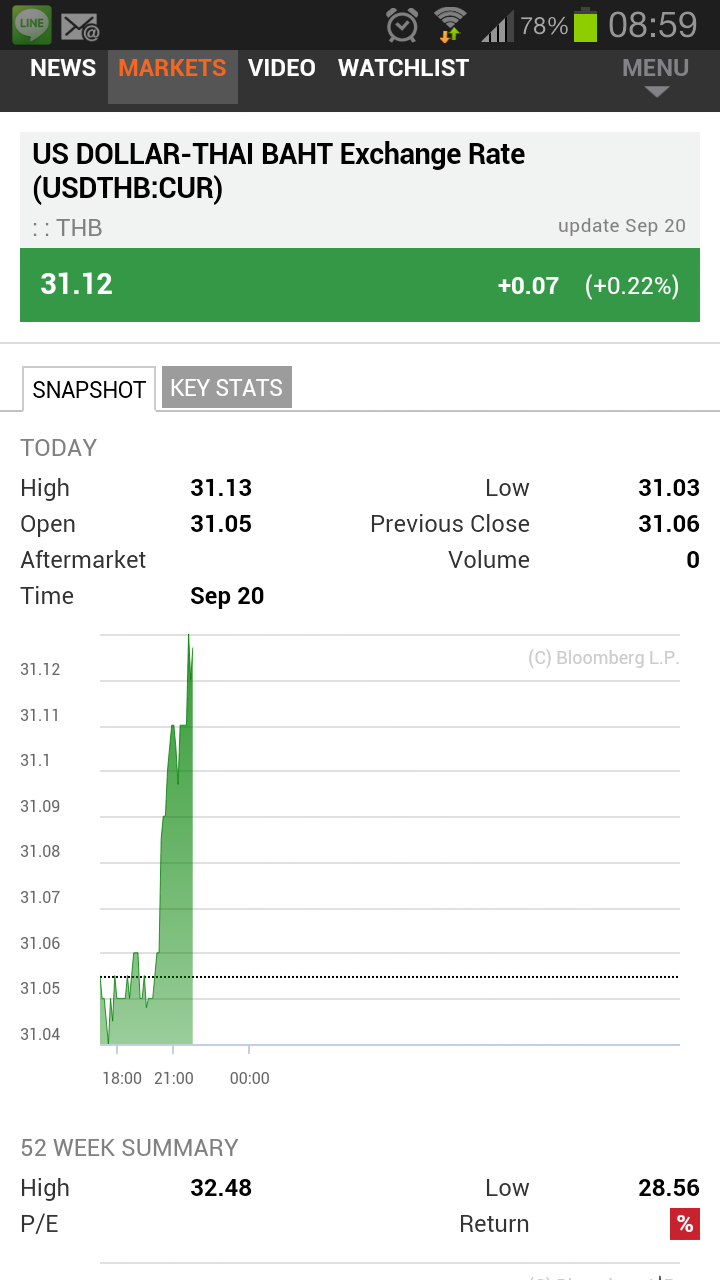The width and height of the screenshot is (720, 1280).
Task: Expand the Menu dropdown
Action: pyautogui.click(x=655, y=76)
